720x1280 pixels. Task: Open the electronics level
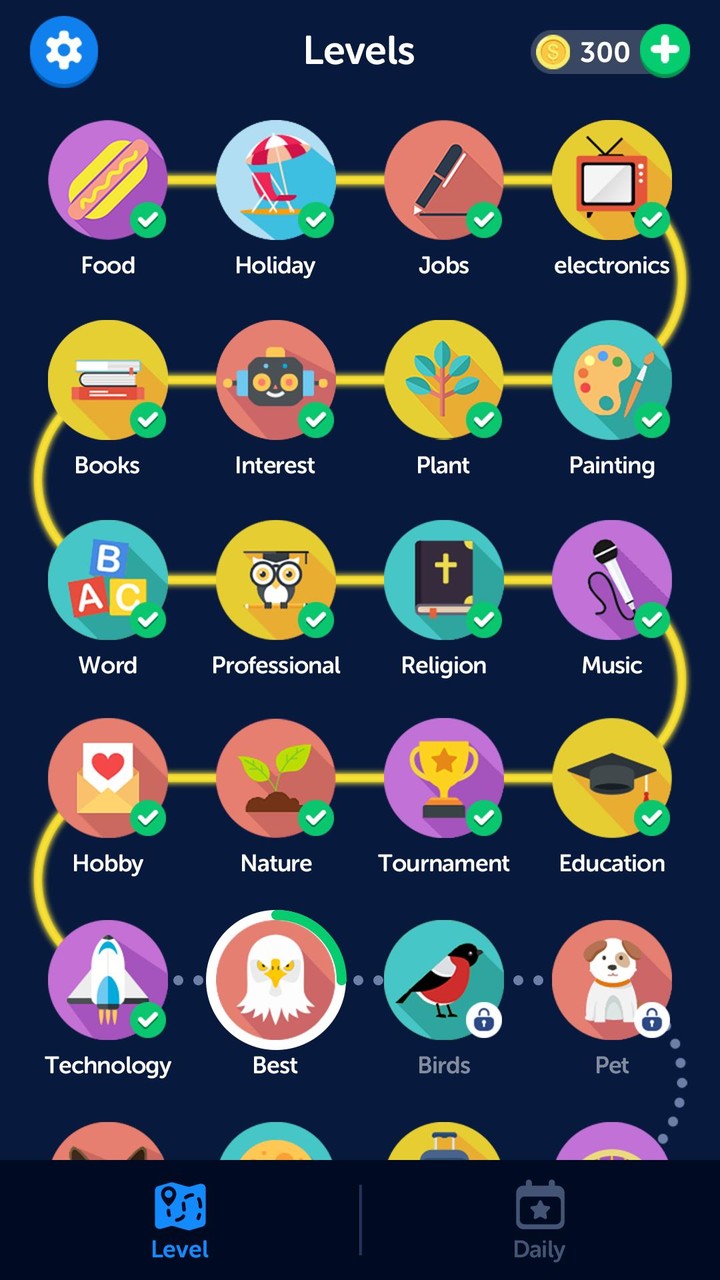tap(612, 180)
